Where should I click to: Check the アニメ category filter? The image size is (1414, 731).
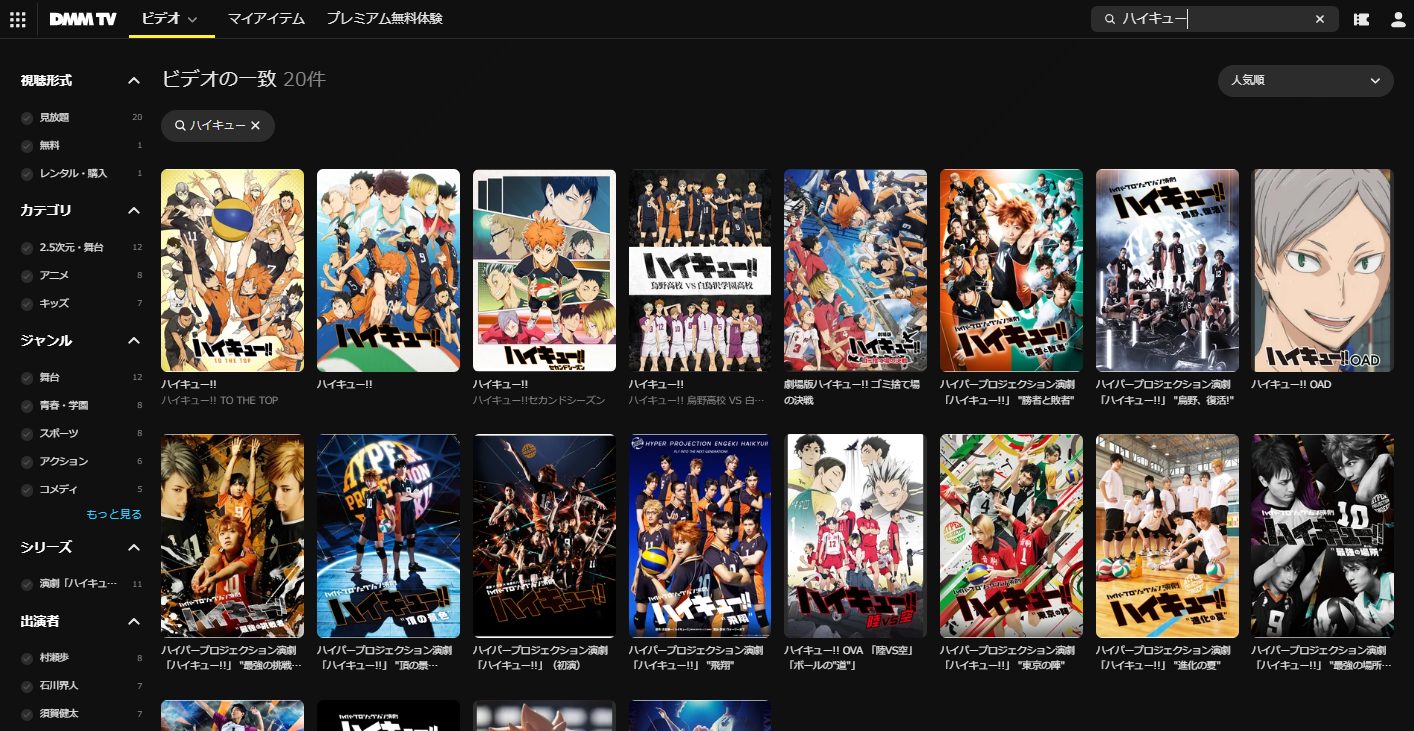tap(27, 275)
